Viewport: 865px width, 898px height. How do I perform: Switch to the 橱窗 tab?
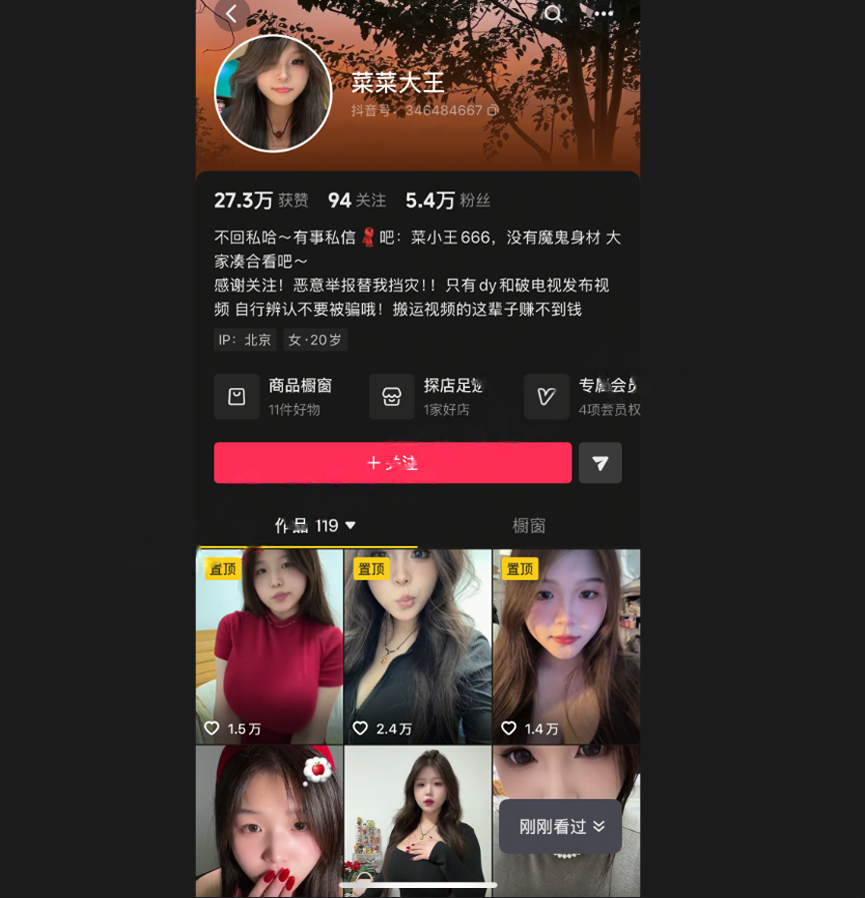click(x=529, y=524)
